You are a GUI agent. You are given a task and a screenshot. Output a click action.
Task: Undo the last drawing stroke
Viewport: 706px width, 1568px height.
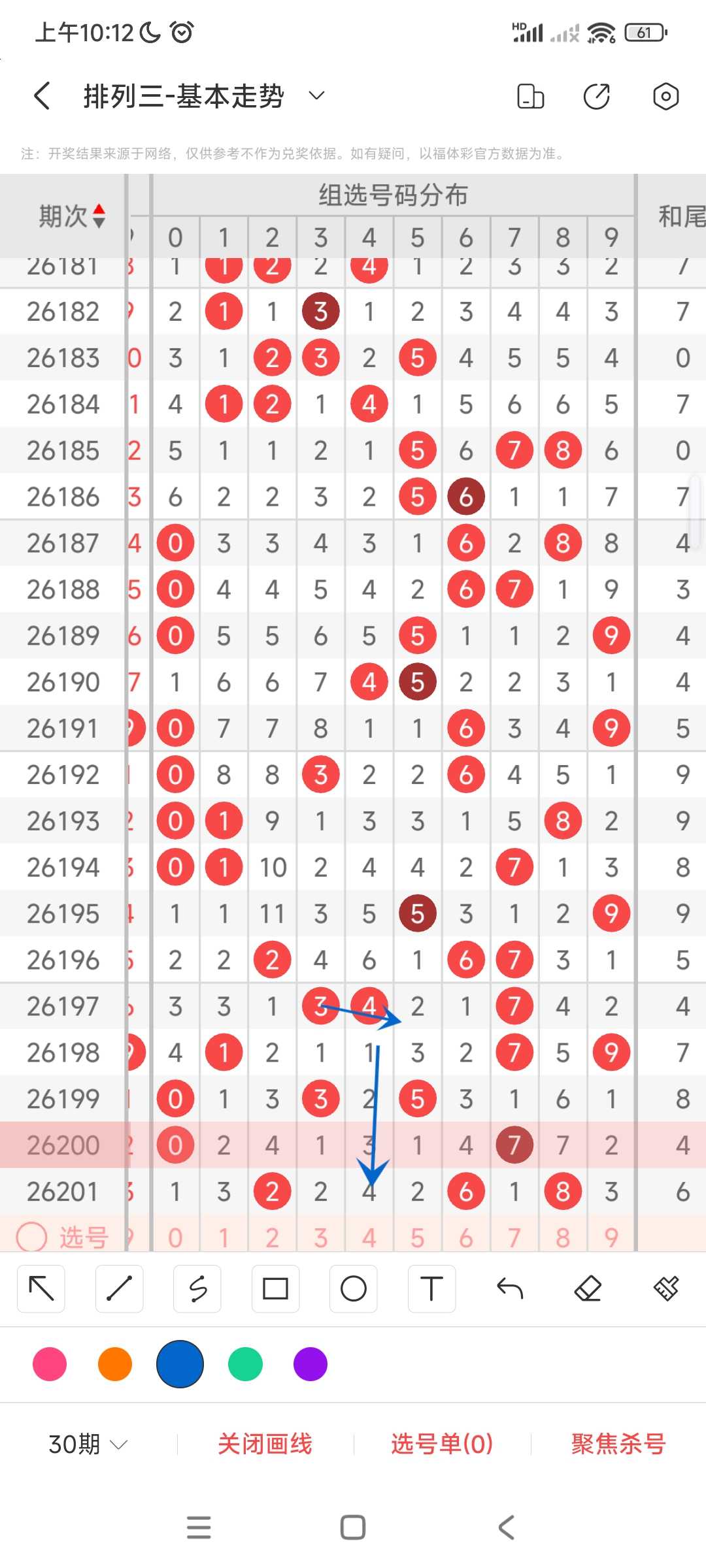[x=510, y=1288]
